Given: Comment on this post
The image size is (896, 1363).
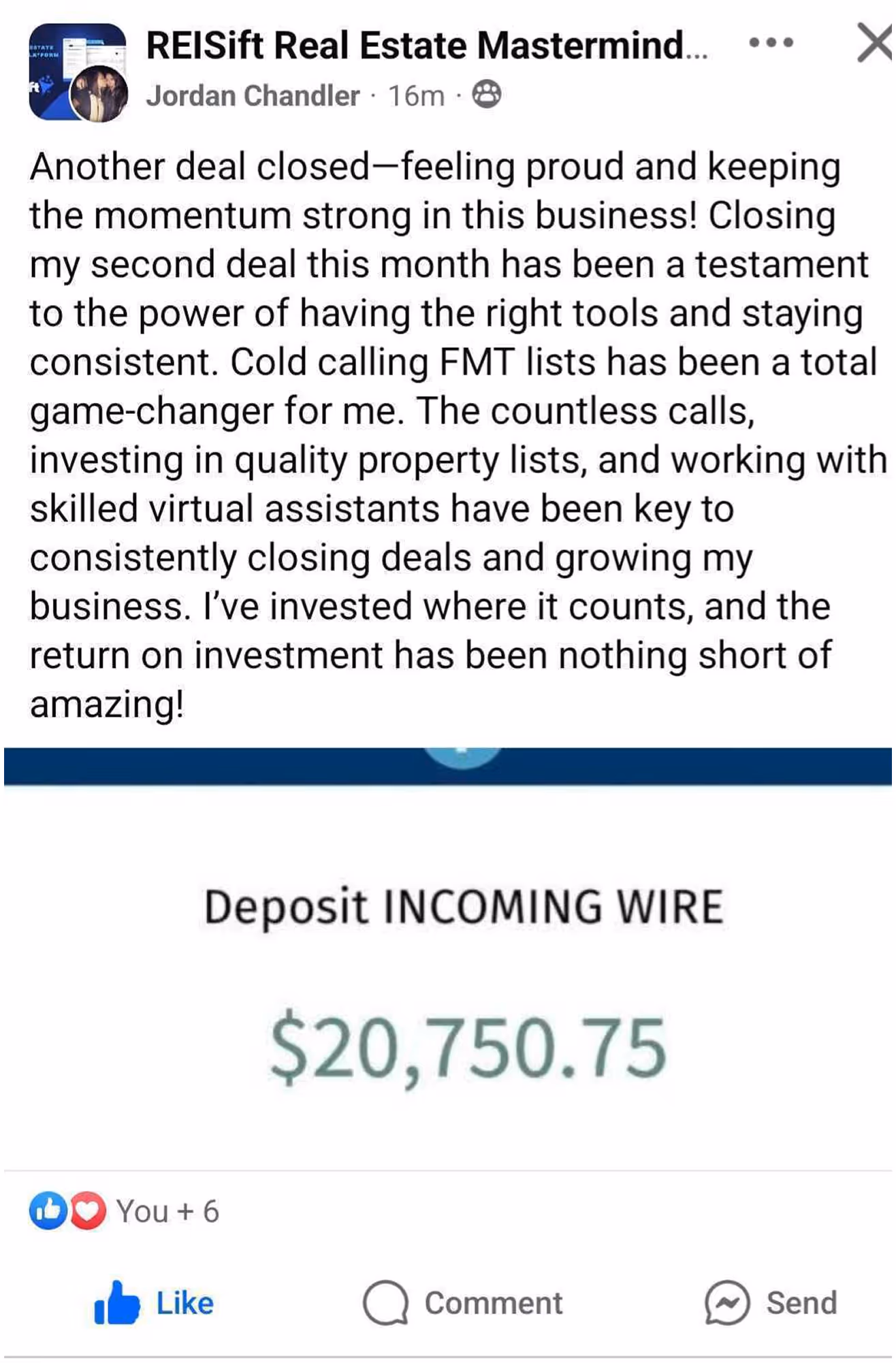Looking at the screenshot, I should pyautogui.click(x=463, y=1304).
